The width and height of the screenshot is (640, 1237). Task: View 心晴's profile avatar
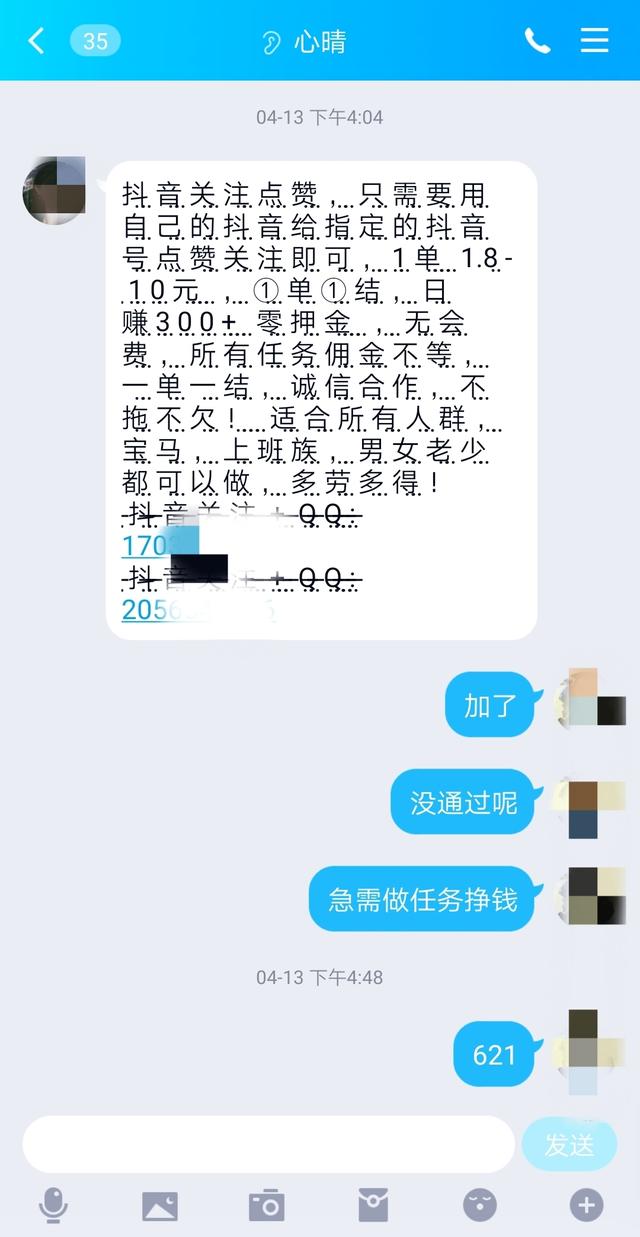pyautogui.click(x=54, y=190)
